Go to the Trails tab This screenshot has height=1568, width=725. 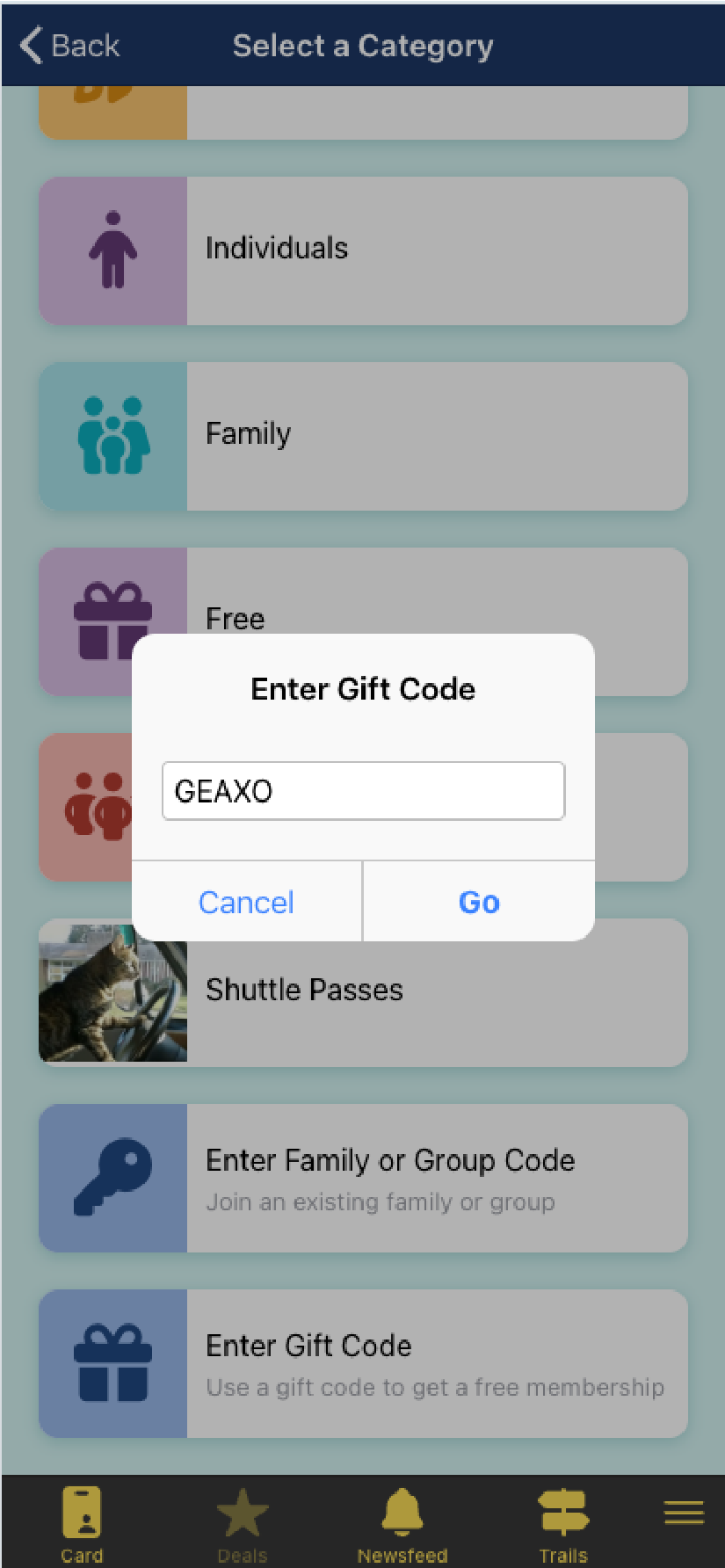[563, 1524]
